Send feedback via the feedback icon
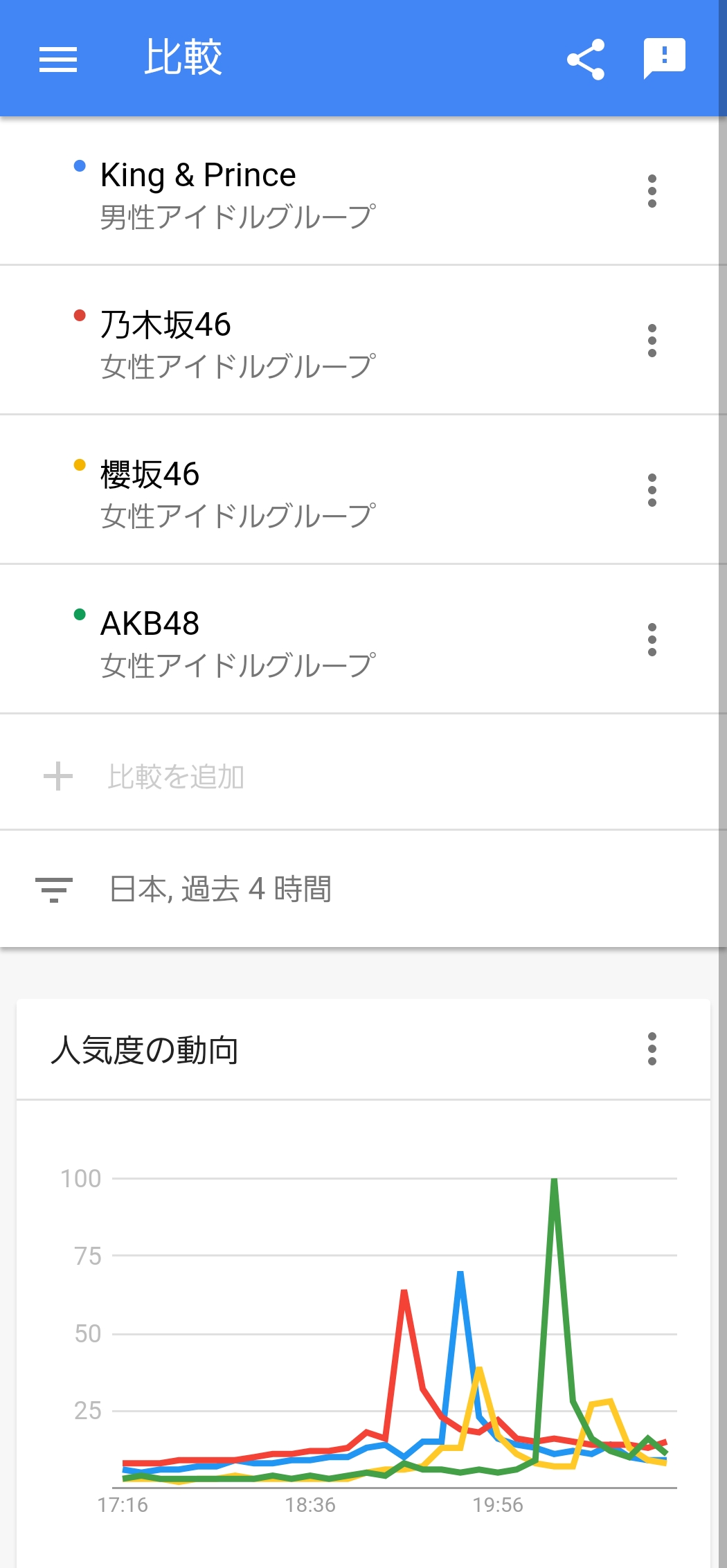 coord(664,58)
